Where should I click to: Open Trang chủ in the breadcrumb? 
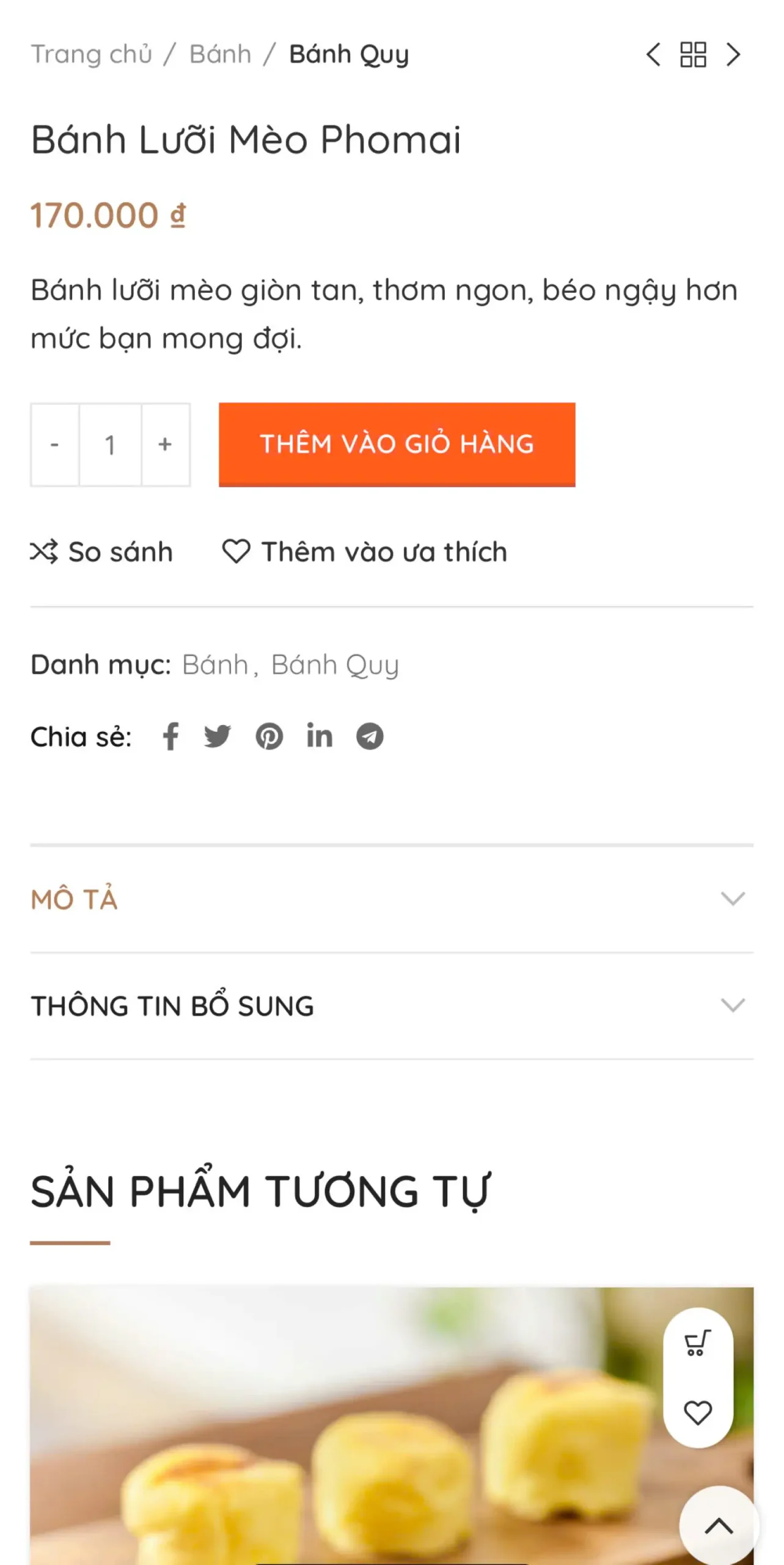click(92, 54)
